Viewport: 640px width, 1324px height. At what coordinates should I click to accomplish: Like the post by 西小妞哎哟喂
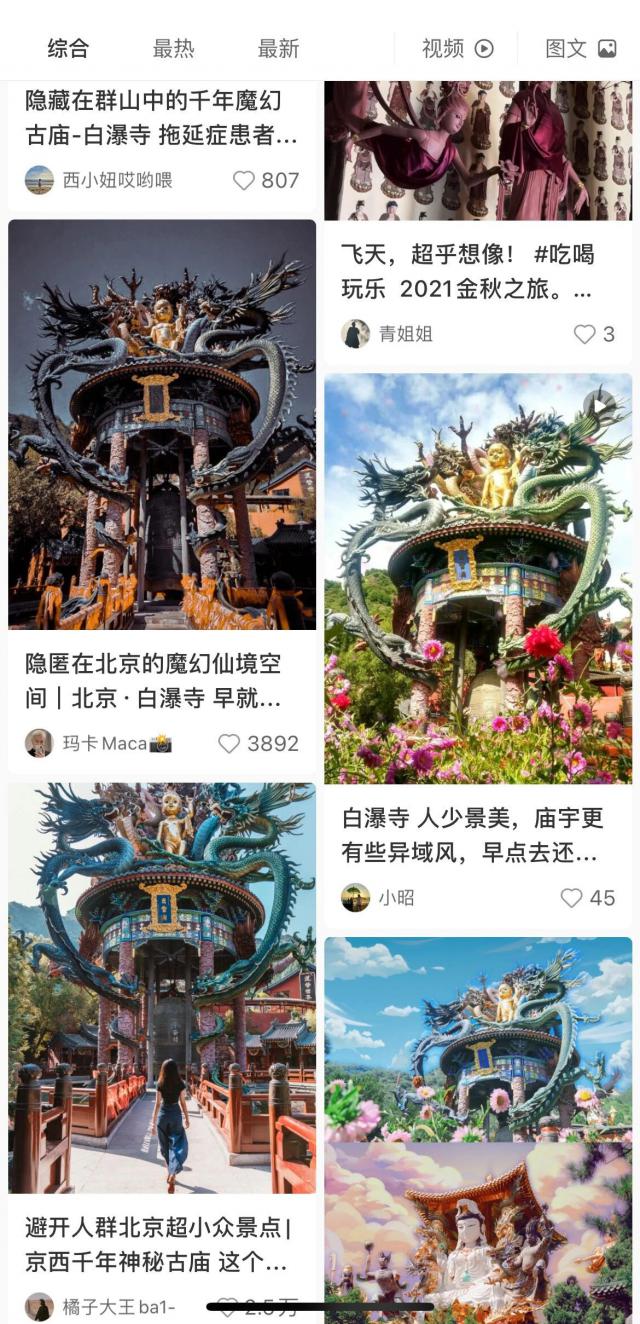coord(244,180)
